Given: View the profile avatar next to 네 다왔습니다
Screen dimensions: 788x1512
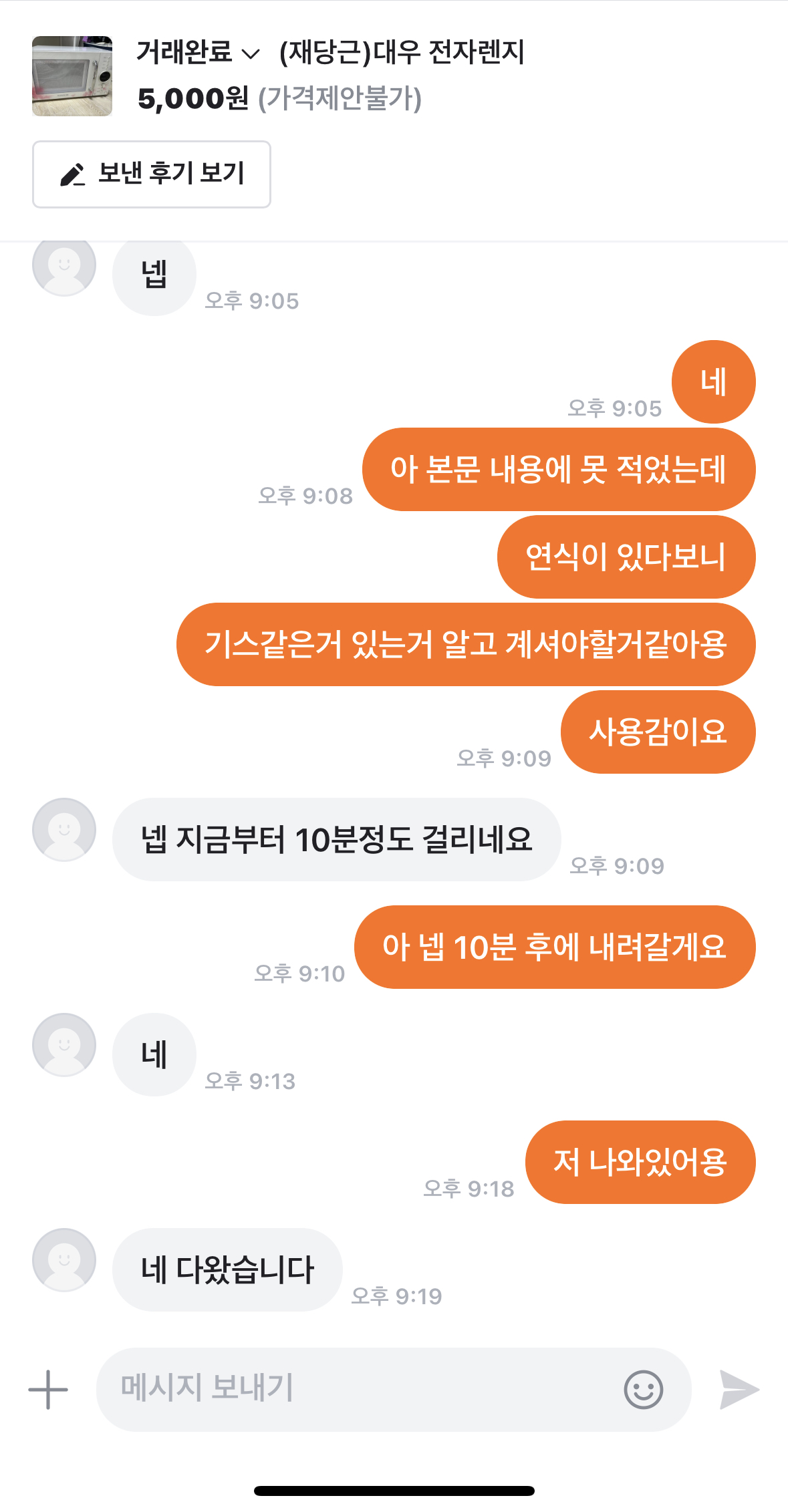Looking at the screenshot, I should 64,1260.
